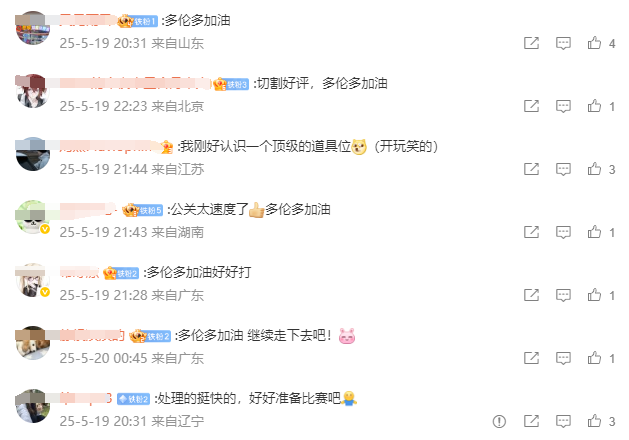Like the comment '多伦多加油 继续走下去吧'
Screen dimensions: 629x440
594,358
